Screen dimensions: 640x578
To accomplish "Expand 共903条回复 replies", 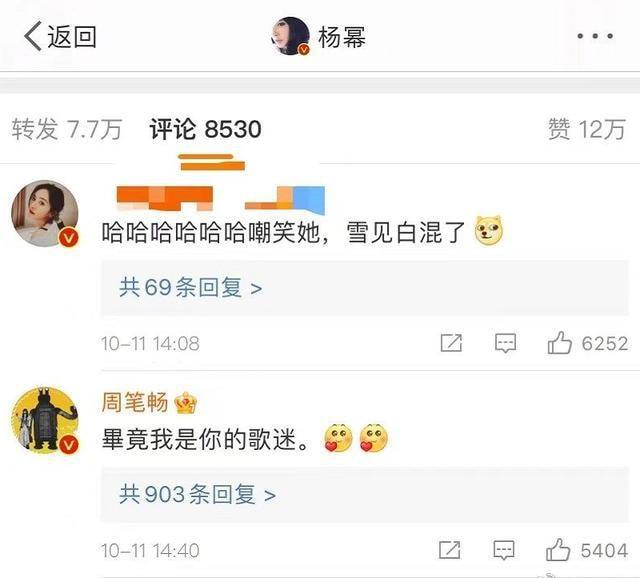I will pyautogui.click(x=197, y=494).
